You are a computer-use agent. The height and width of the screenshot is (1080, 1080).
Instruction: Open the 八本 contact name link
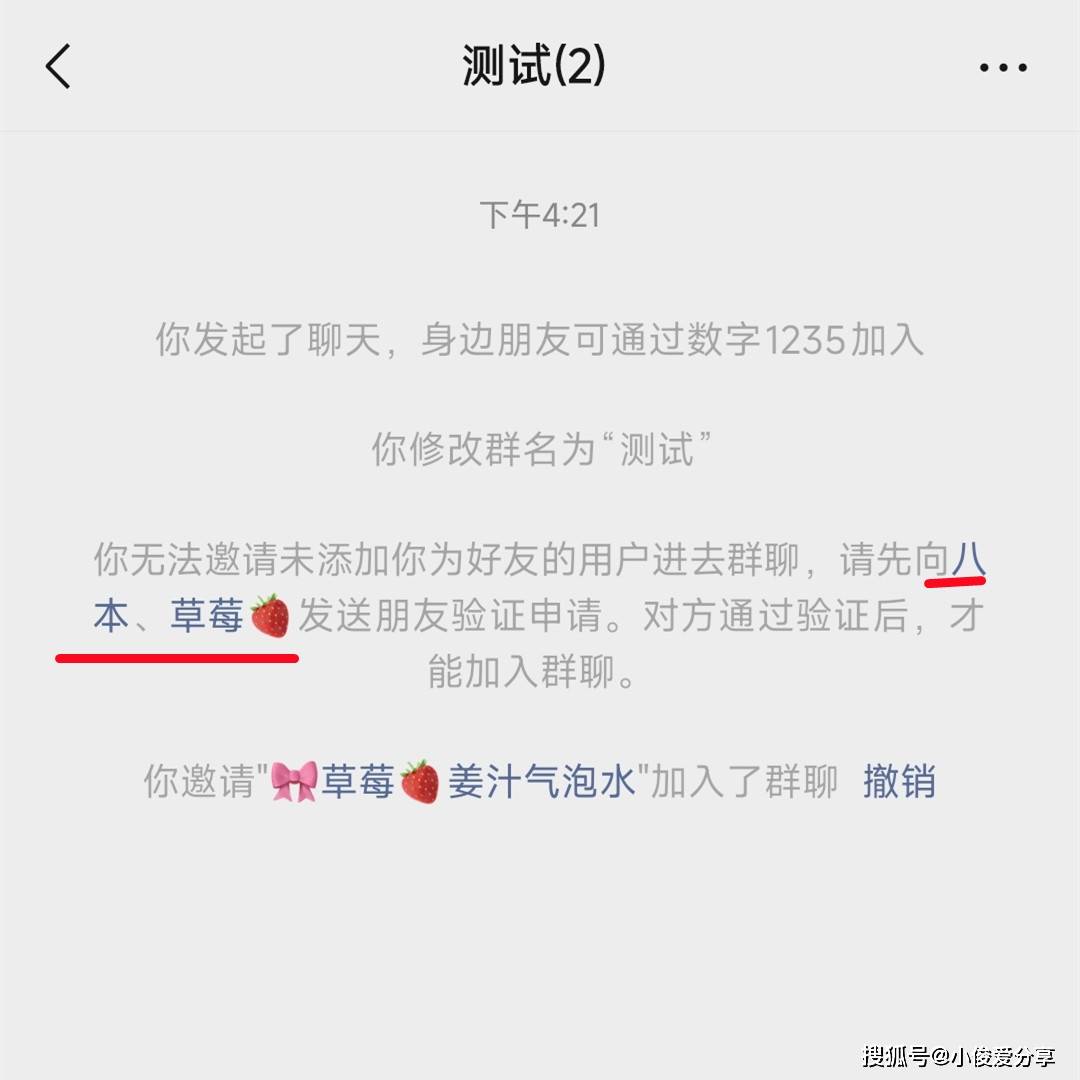(967, 561)
